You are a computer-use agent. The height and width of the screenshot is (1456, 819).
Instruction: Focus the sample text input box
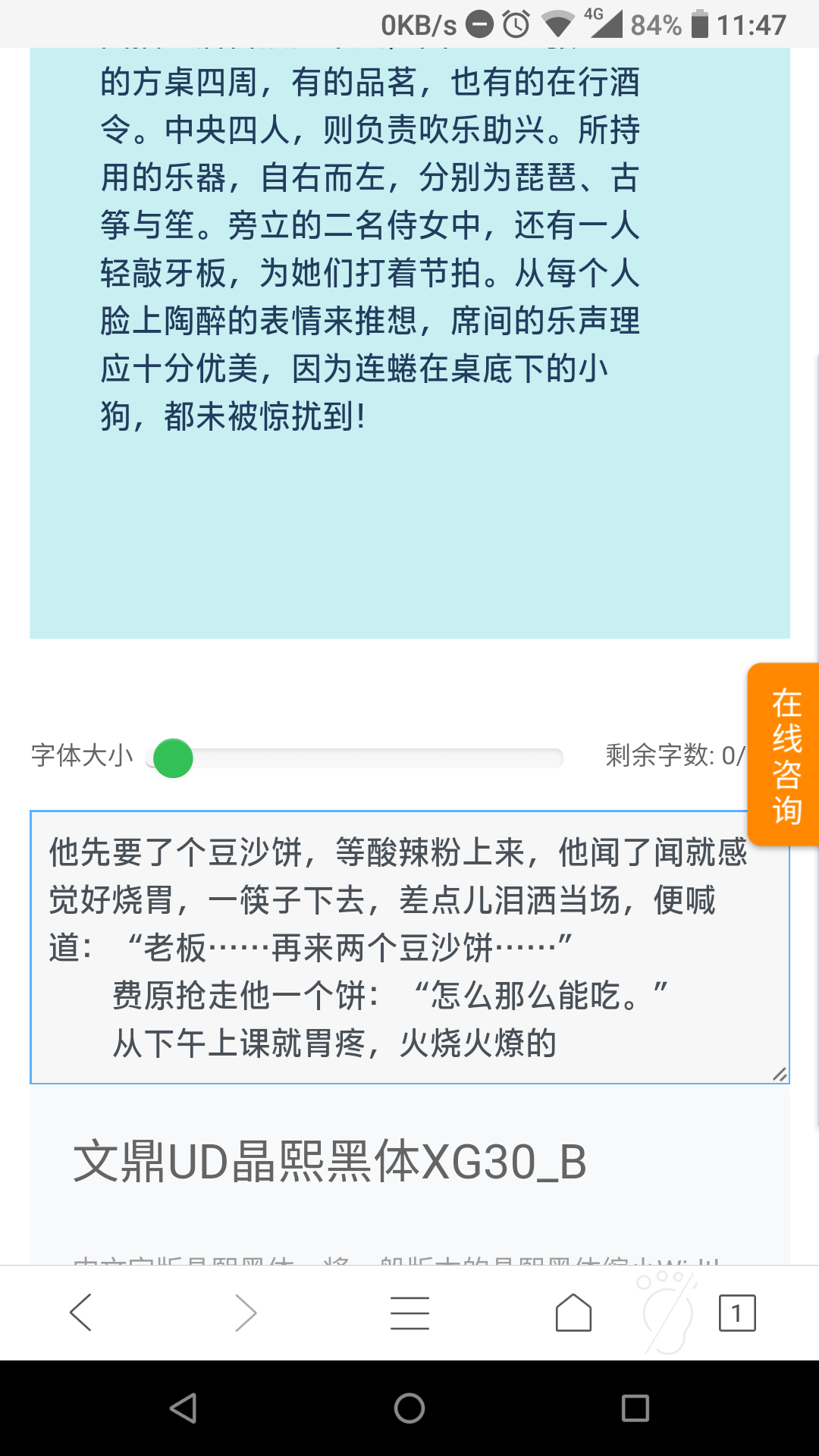point(409,947)
